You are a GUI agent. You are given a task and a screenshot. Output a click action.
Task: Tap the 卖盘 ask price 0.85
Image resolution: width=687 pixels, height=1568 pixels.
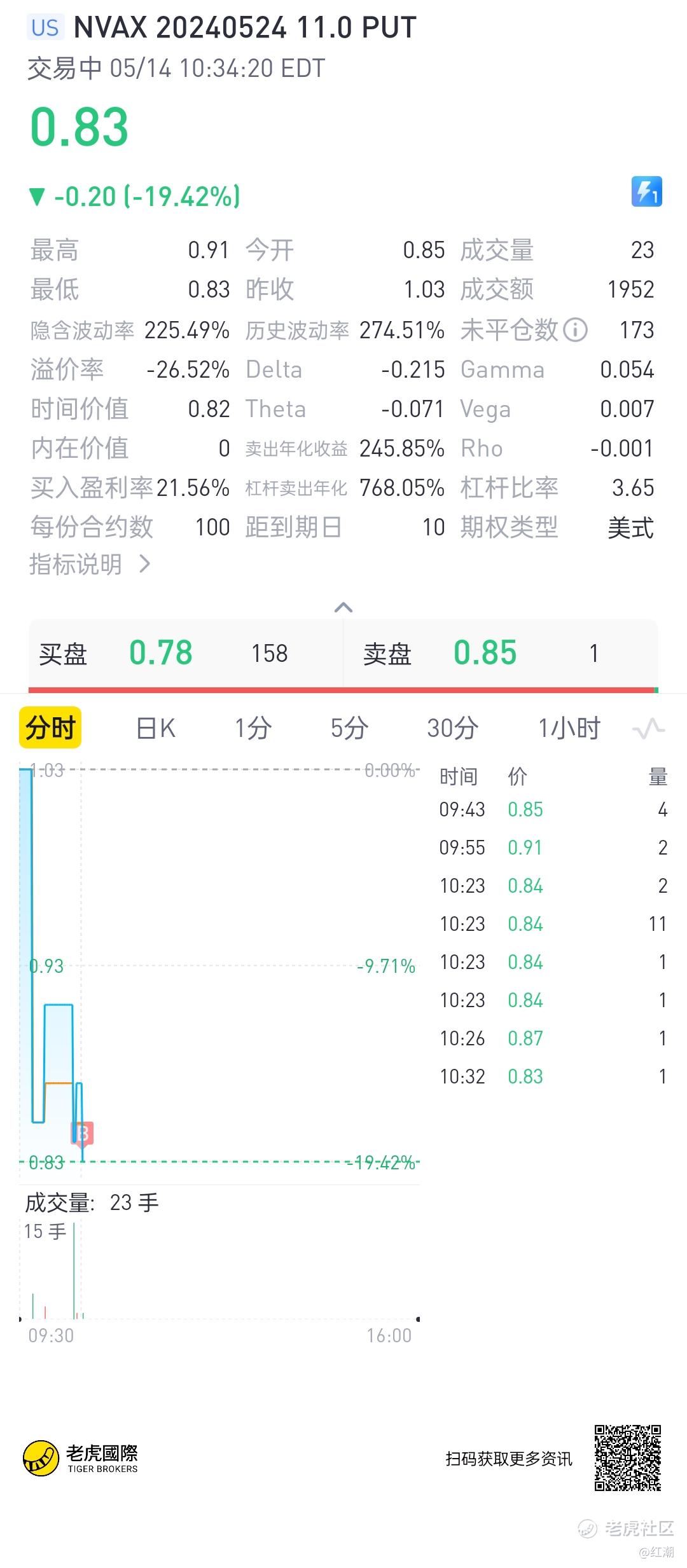coord(485,653)
